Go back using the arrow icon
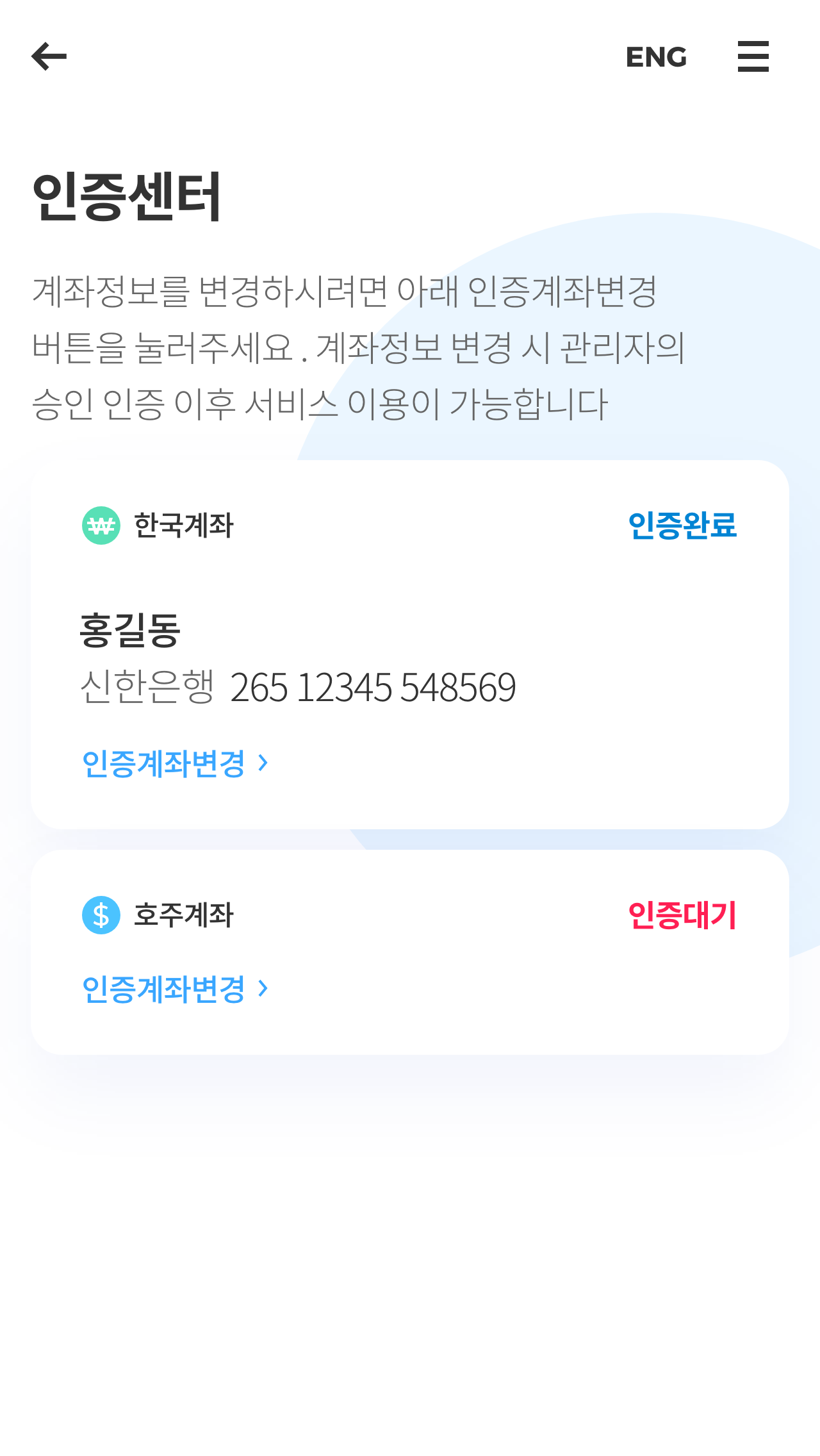Viewport: 820px width, 1456px height. (x=49, y=56)
